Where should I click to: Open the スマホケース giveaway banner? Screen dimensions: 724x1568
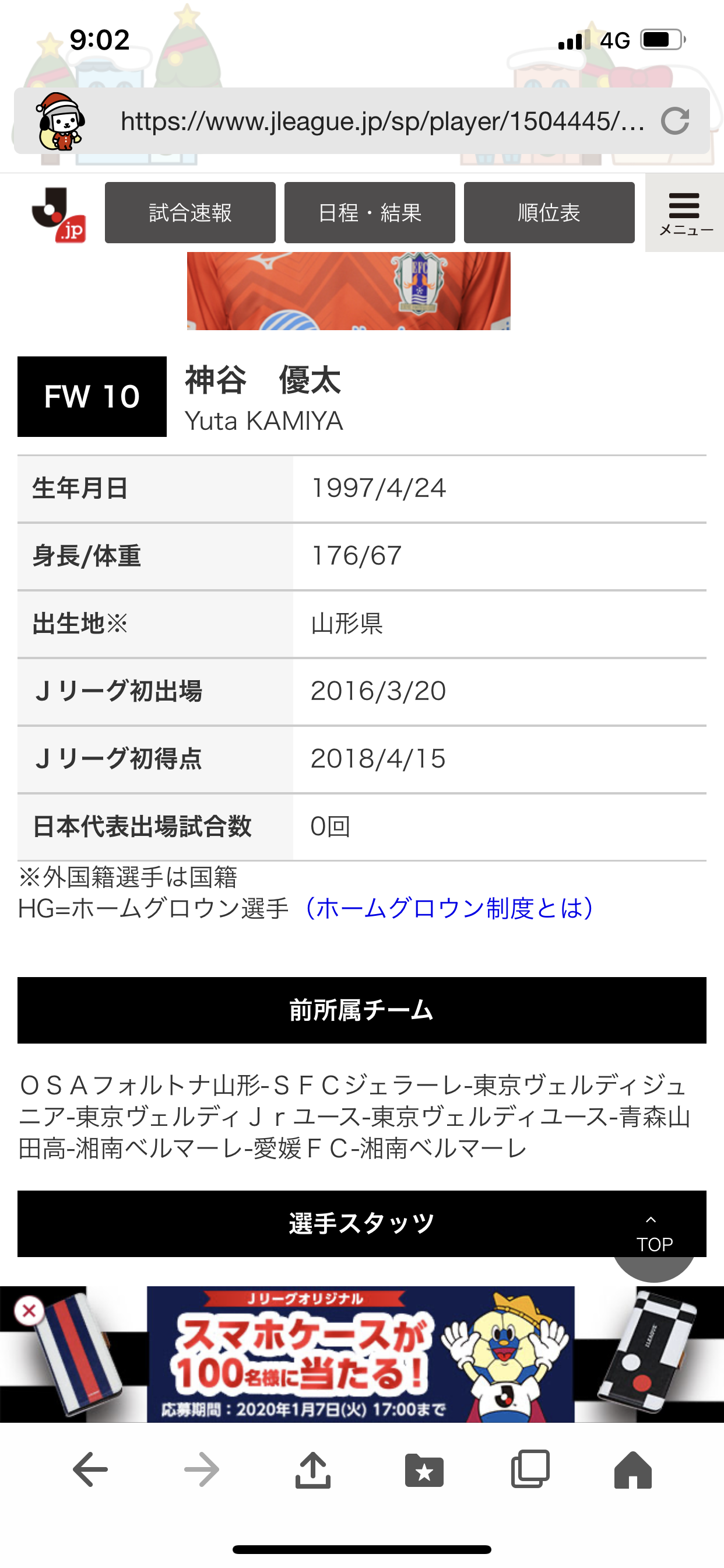coord(361,1354)
